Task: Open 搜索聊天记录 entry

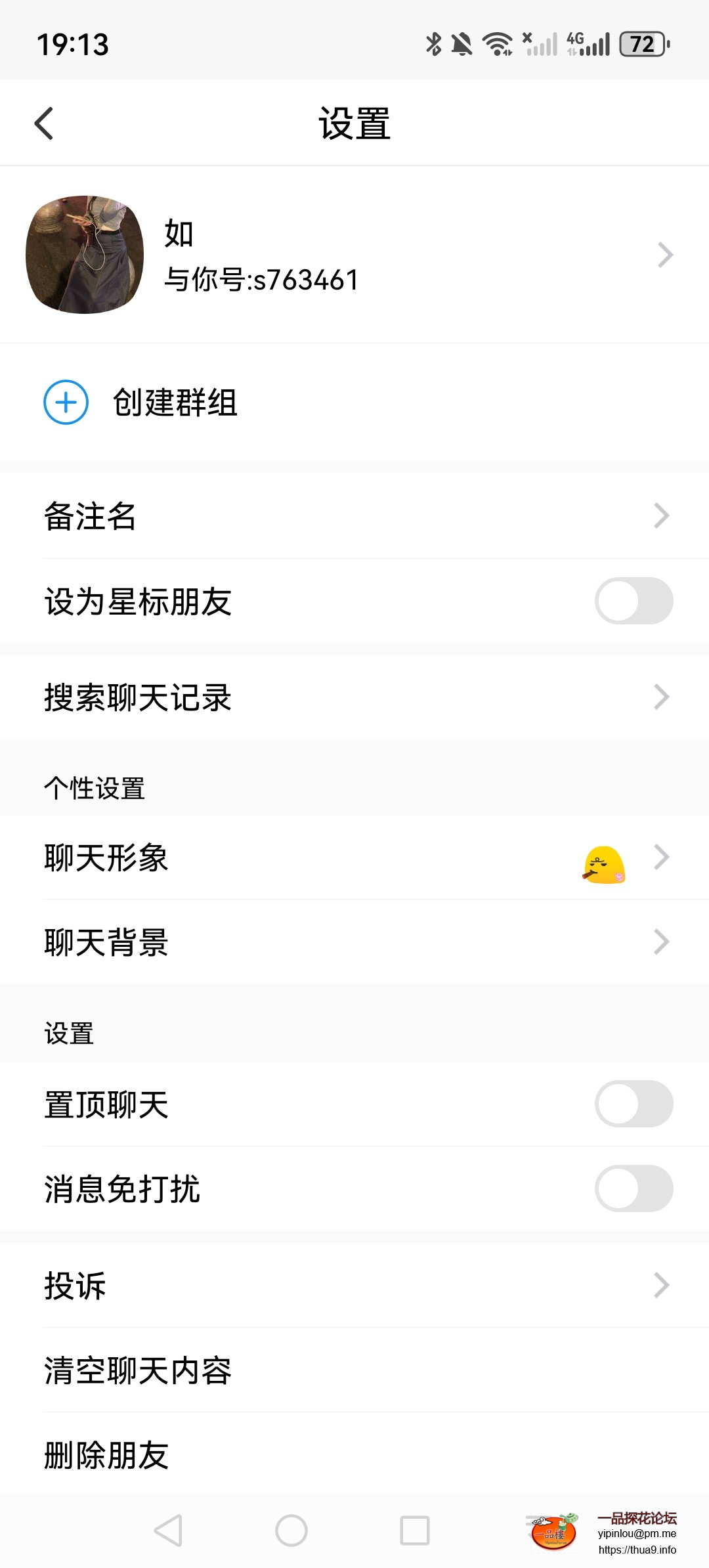Action: click(662, 698)
